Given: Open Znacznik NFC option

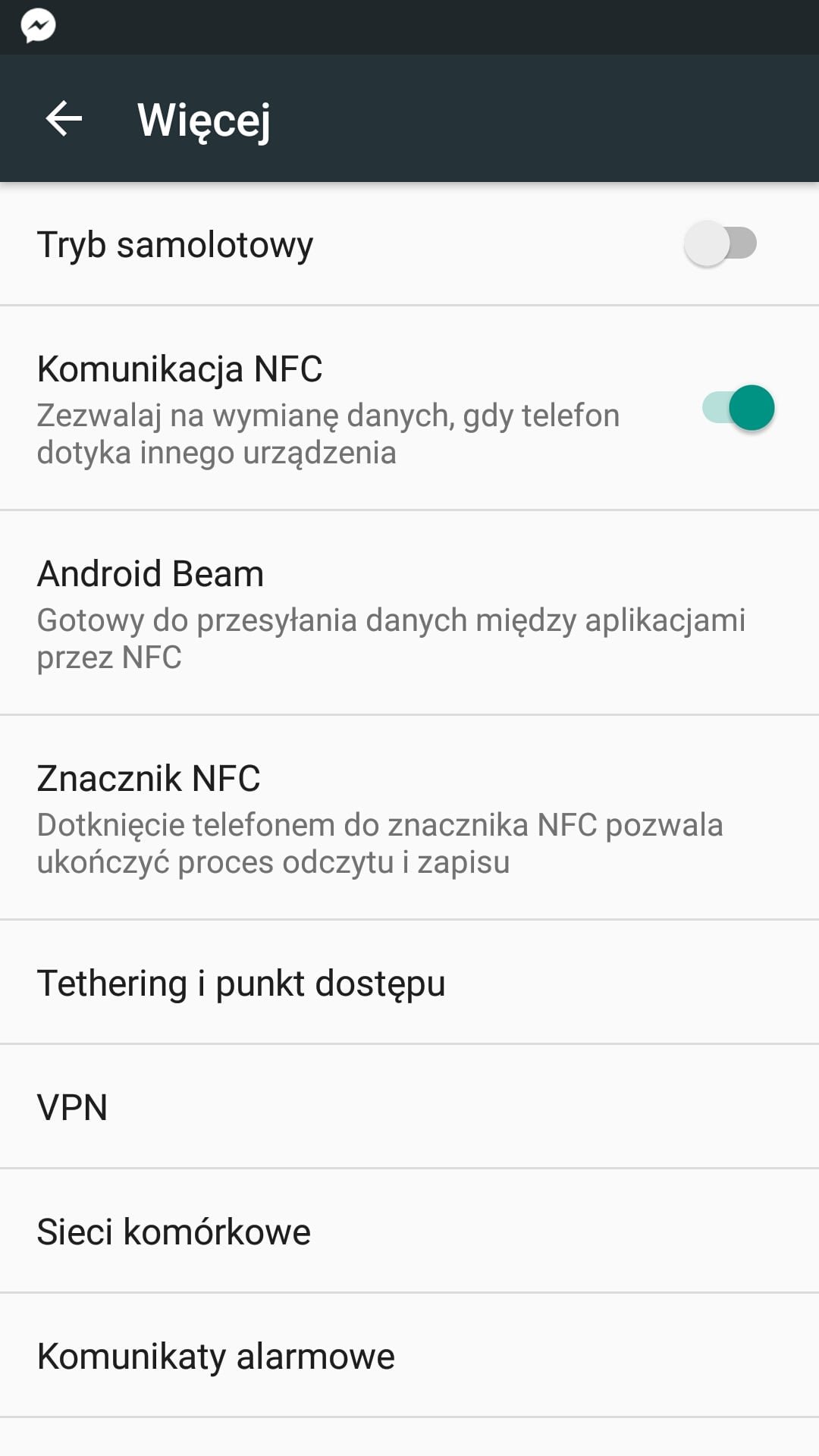Looking at the screenshot, I should 379,817.
